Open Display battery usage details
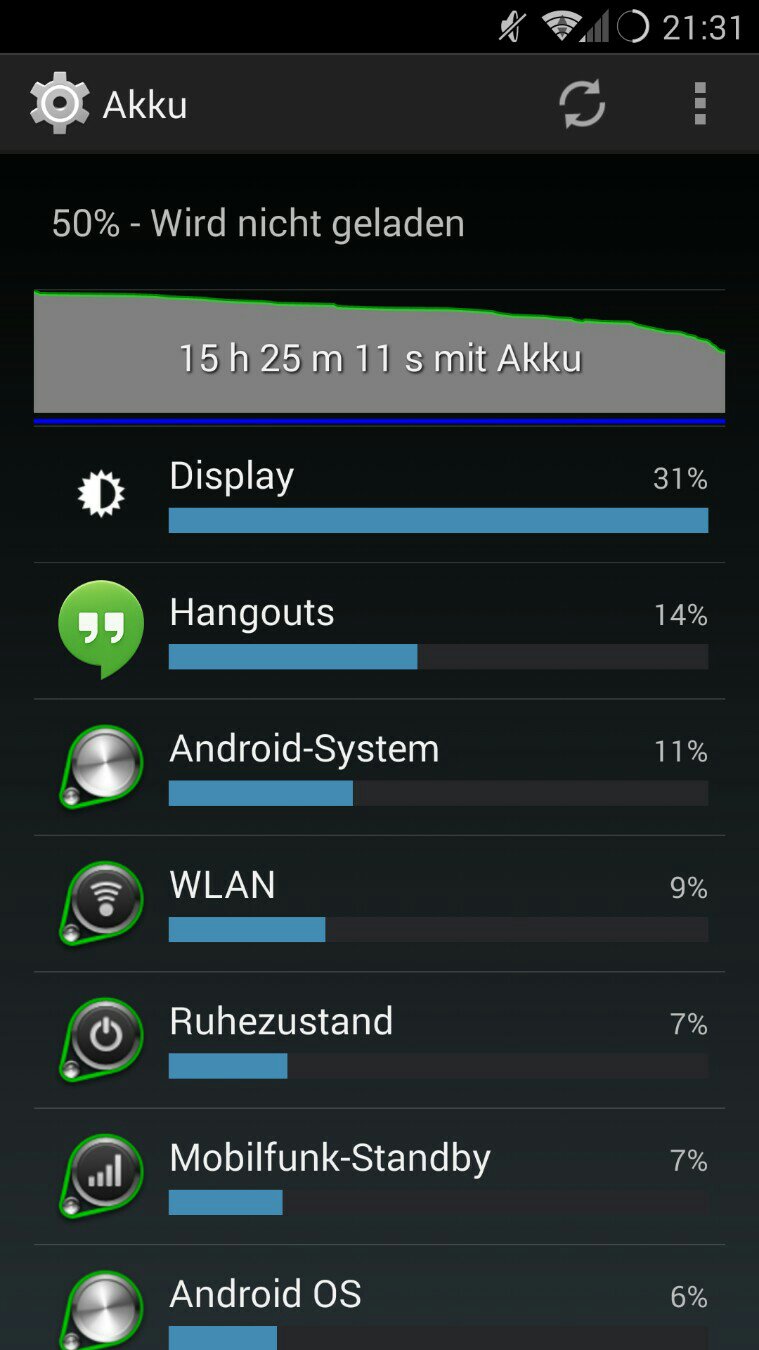The width and height of the screenshot is (759, 1350). click(379, 494)
